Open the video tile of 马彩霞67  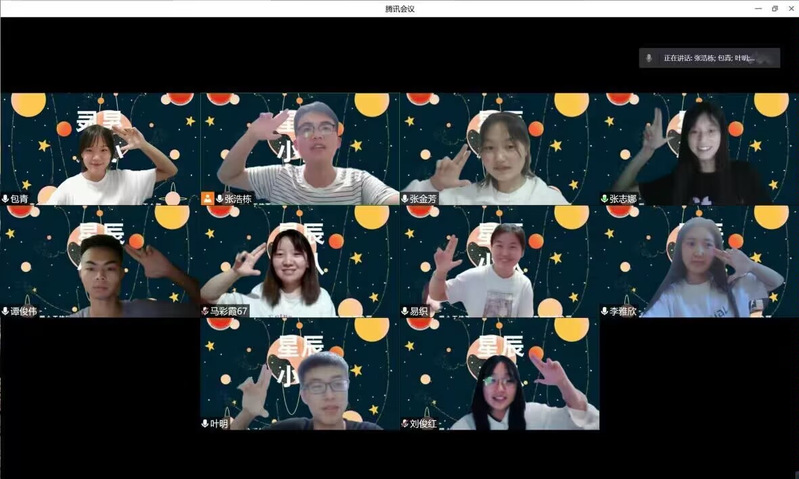300,262
